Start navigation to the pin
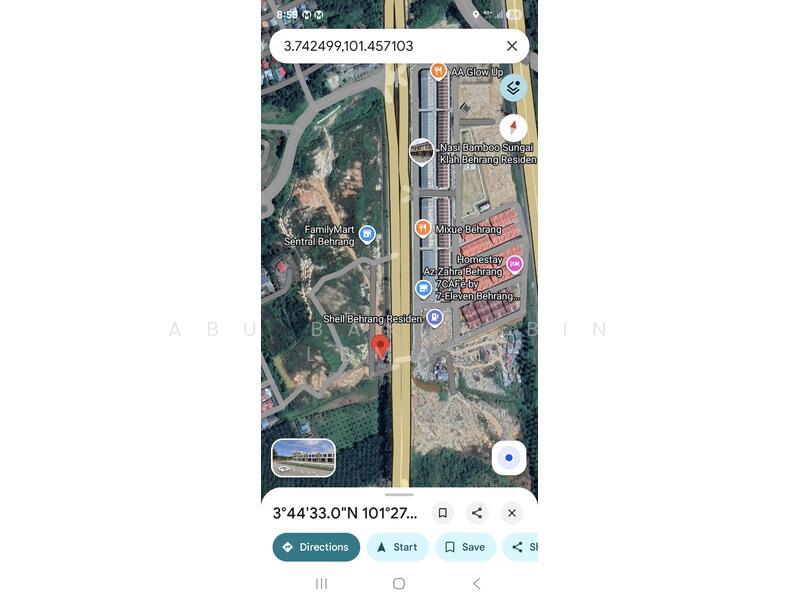Image resolution: width=800 pixels, height=600 pixels. 397,547
